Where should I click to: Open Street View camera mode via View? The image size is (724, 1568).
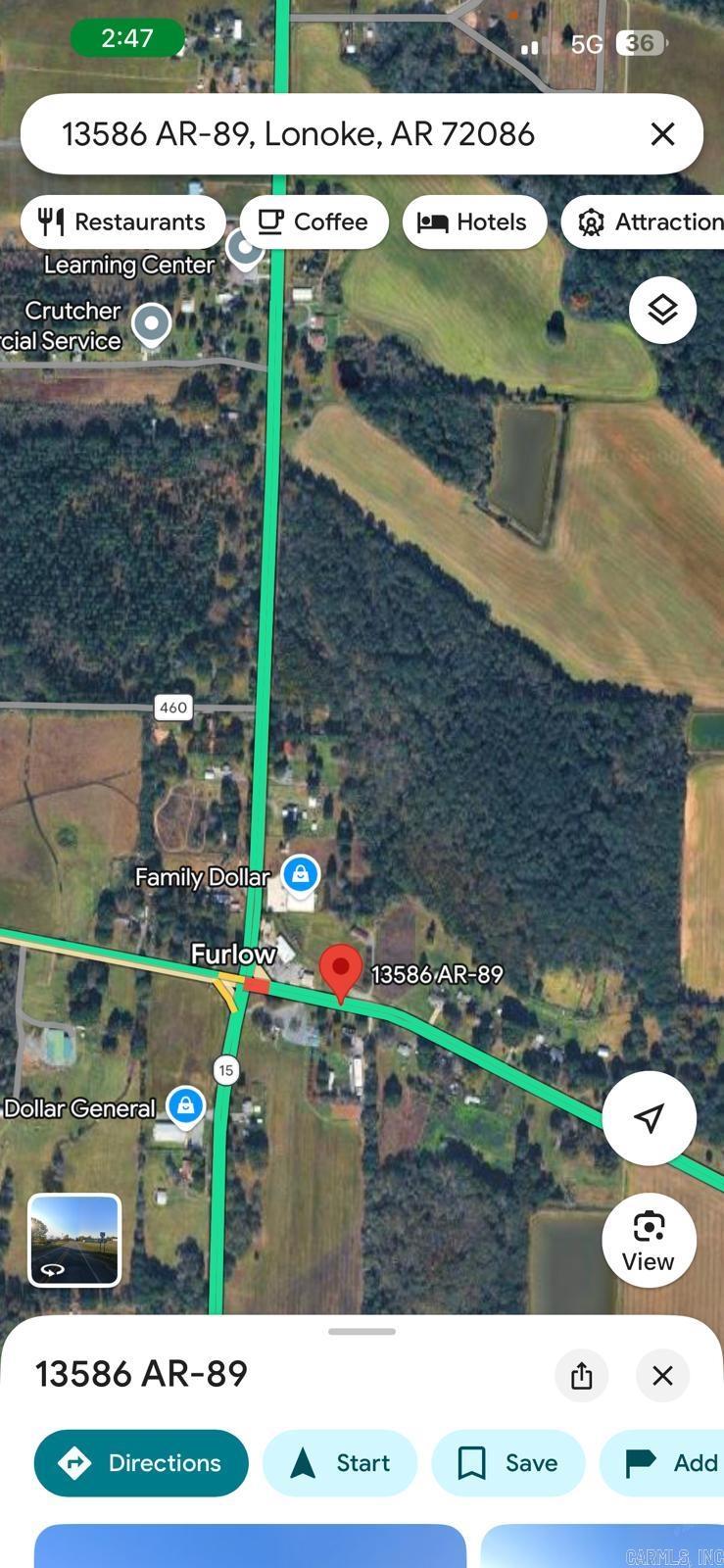[x=649, y=1240]
